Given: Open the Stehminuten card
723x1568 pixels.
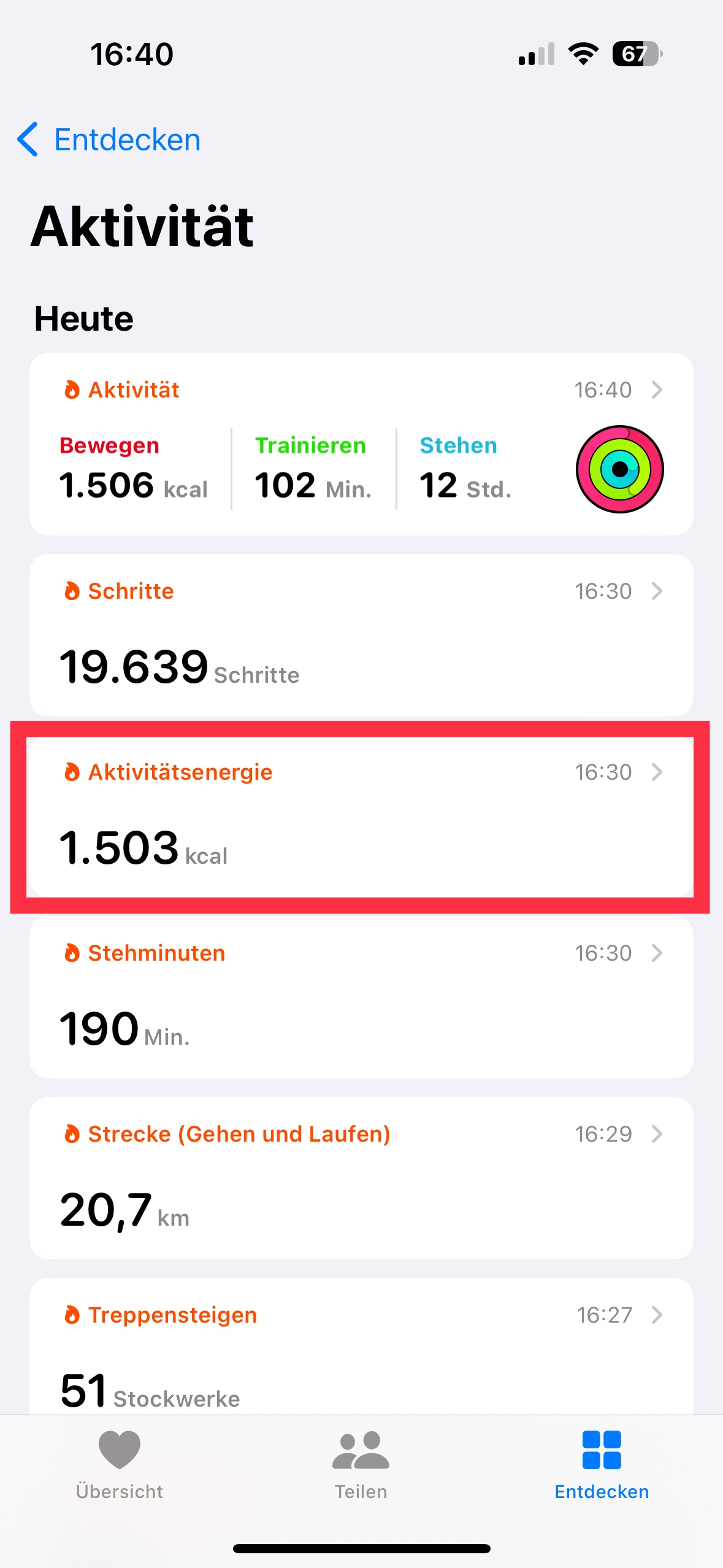Looking at the screenshot, I should 361,997.
